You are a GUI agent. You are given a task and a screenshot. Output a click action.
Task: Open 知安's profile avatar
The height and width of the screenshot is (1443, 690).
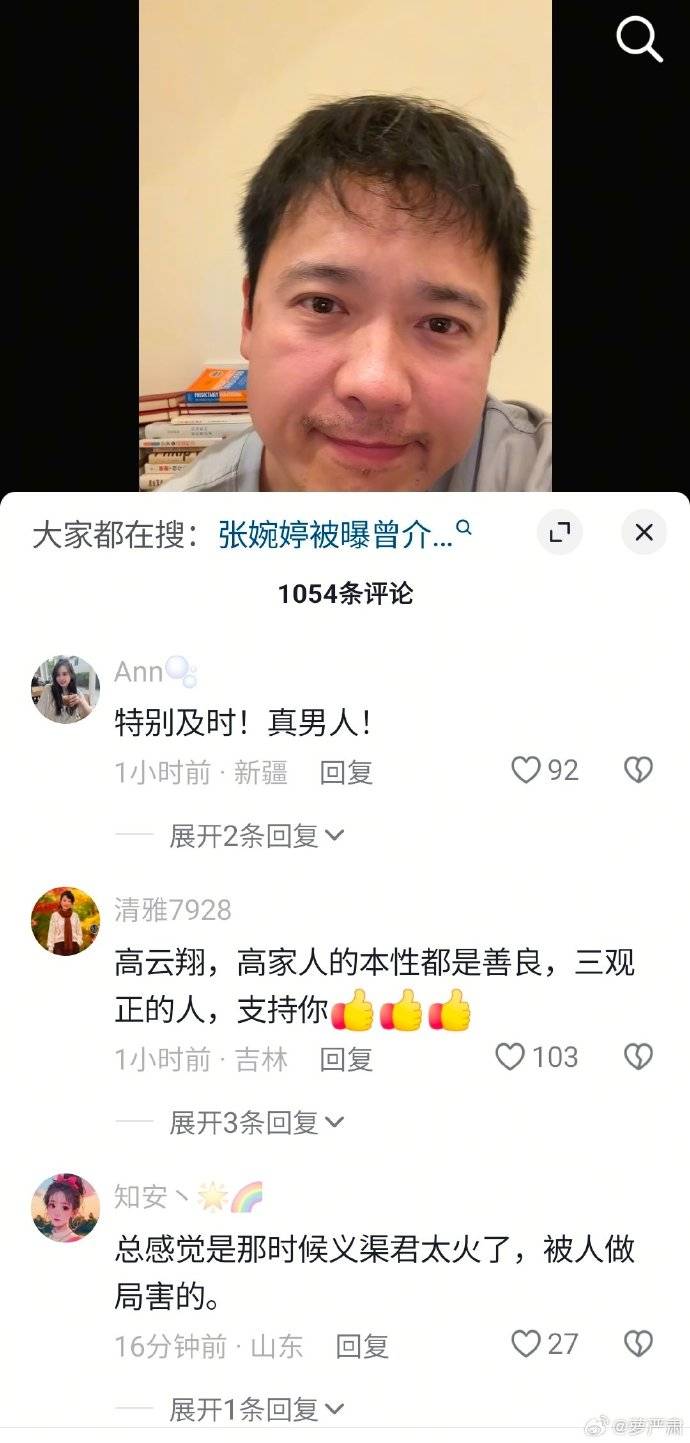[x=66, y=1208]
